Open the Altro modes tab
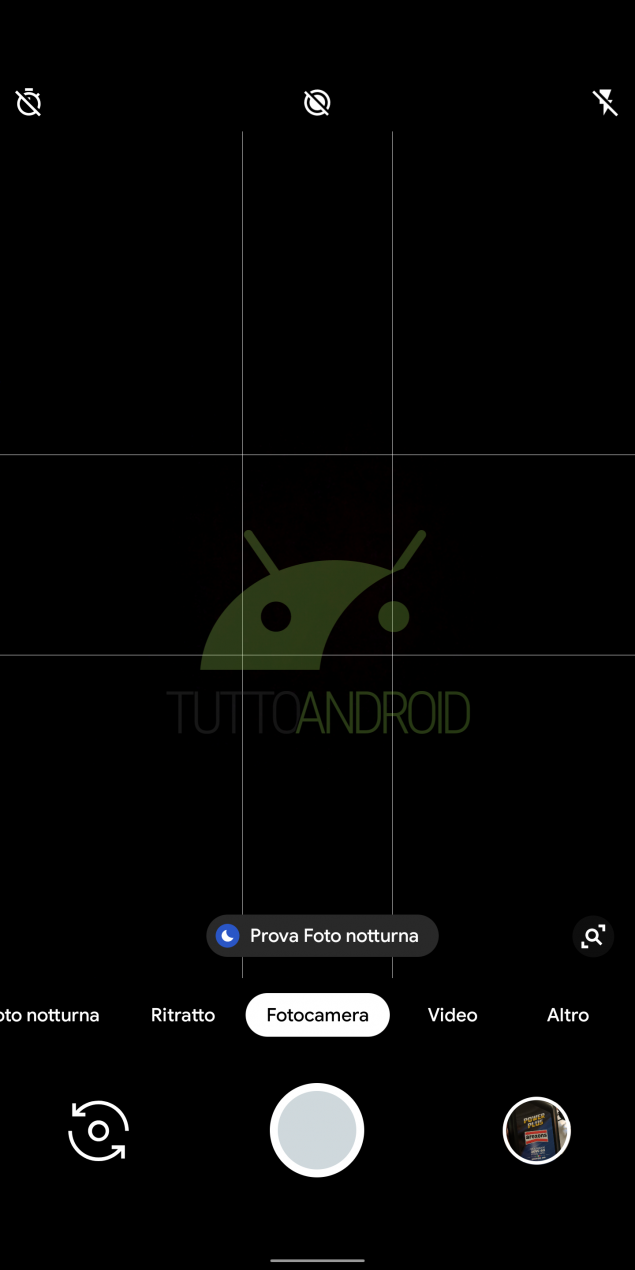Screen dimensions: 635x1270 (568, 1015)
